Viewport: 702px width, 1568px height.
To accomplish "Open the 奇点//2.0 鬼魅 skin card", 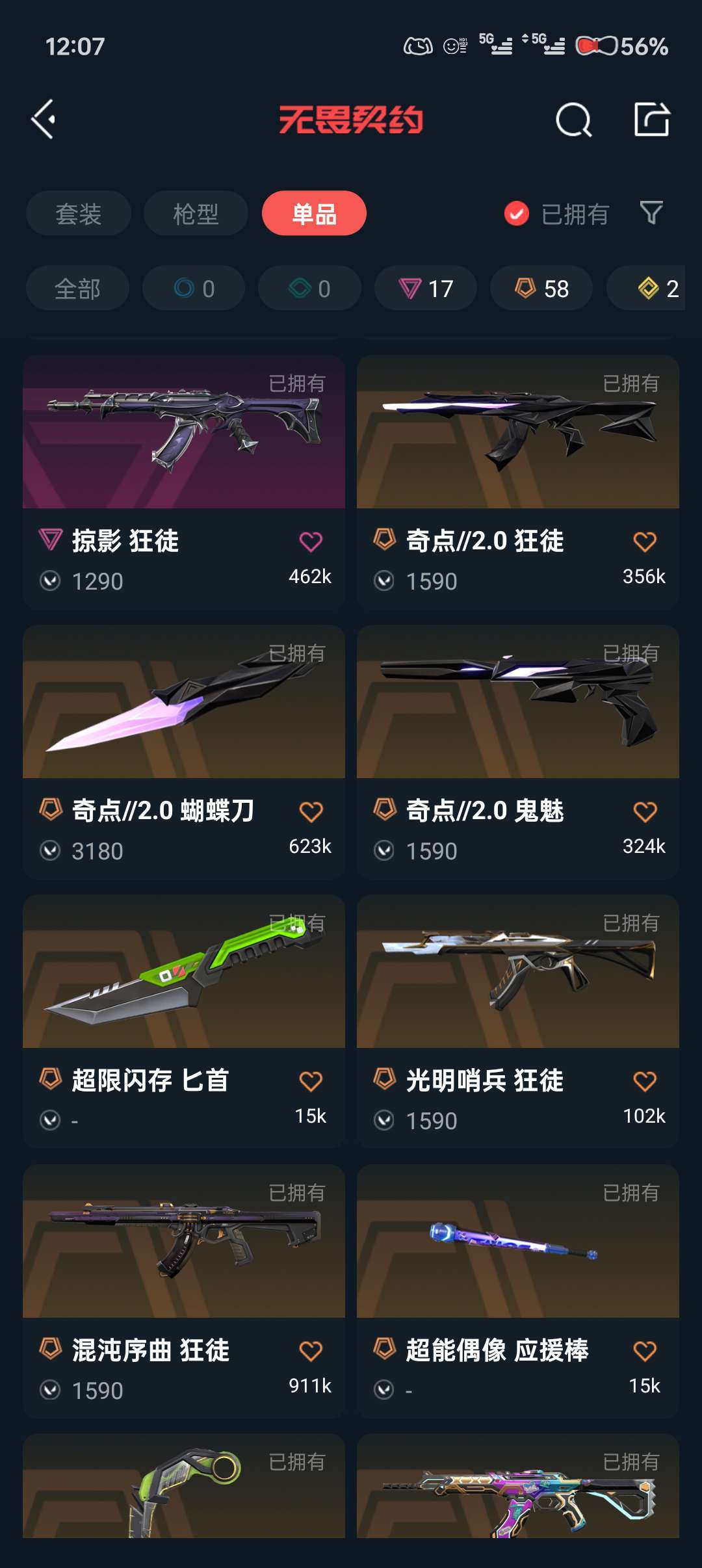I will 518,751.
